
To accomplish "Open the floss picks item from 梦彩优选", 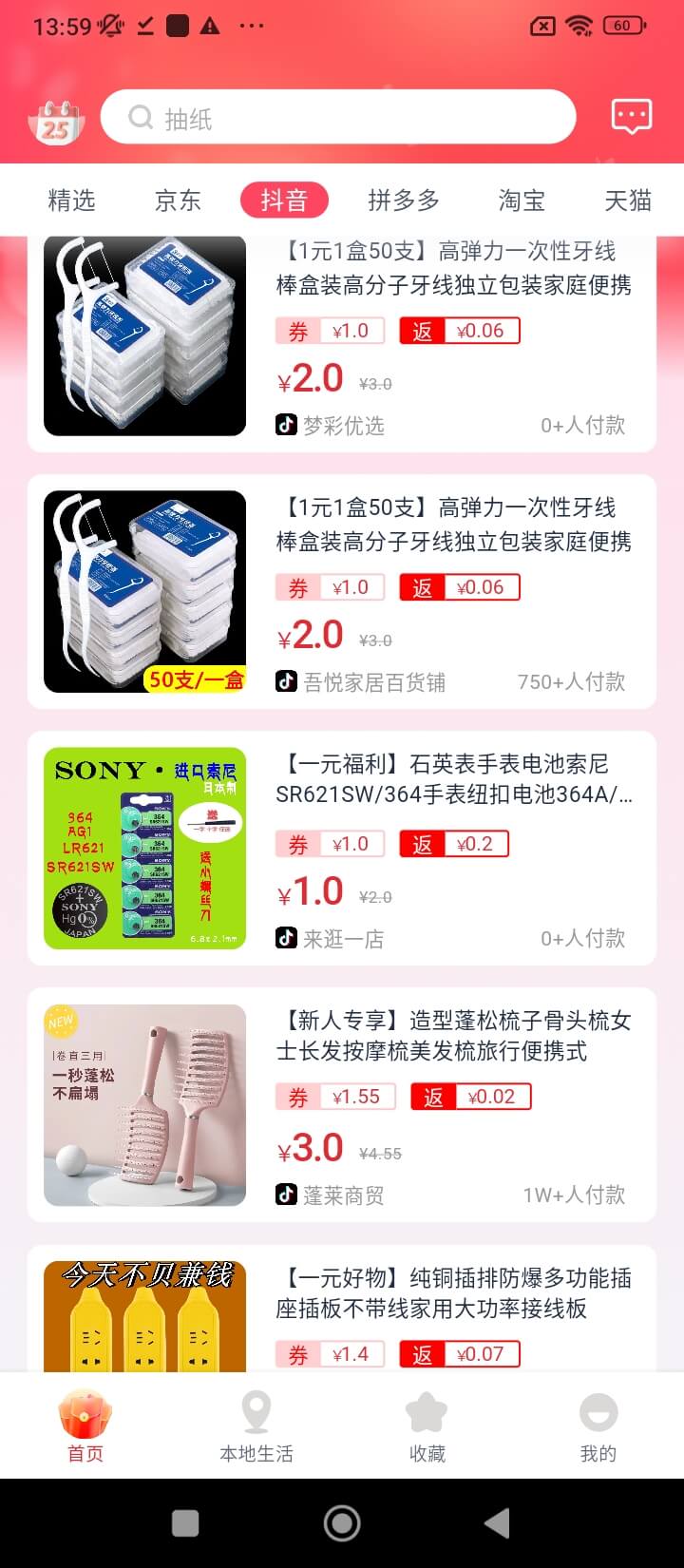I will (x=342, y=343).
